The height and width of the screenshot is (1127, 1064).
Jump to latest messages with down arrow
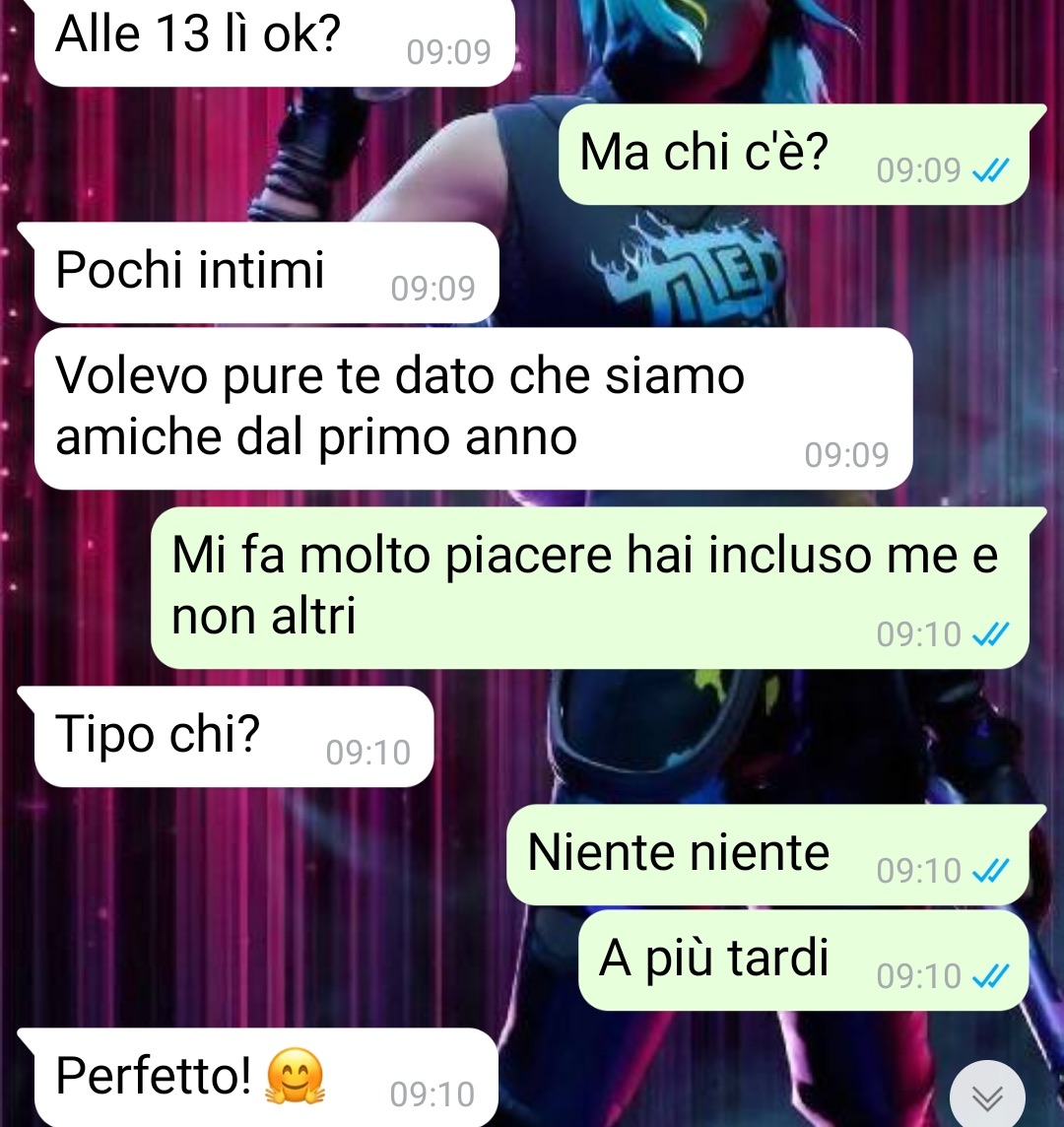coord(987,1095)
